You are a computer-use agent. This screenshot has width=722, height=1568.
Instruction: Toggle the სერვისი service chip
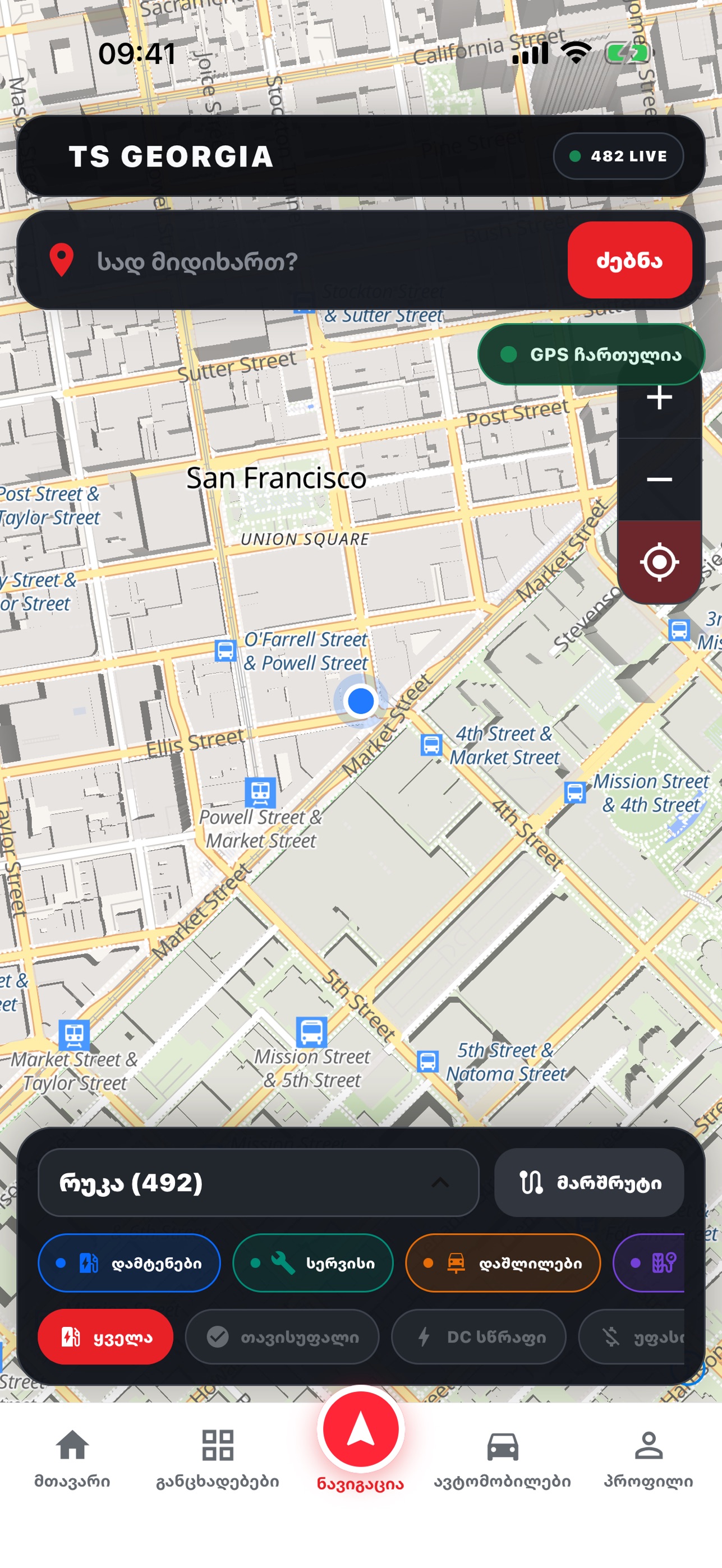313,1262
